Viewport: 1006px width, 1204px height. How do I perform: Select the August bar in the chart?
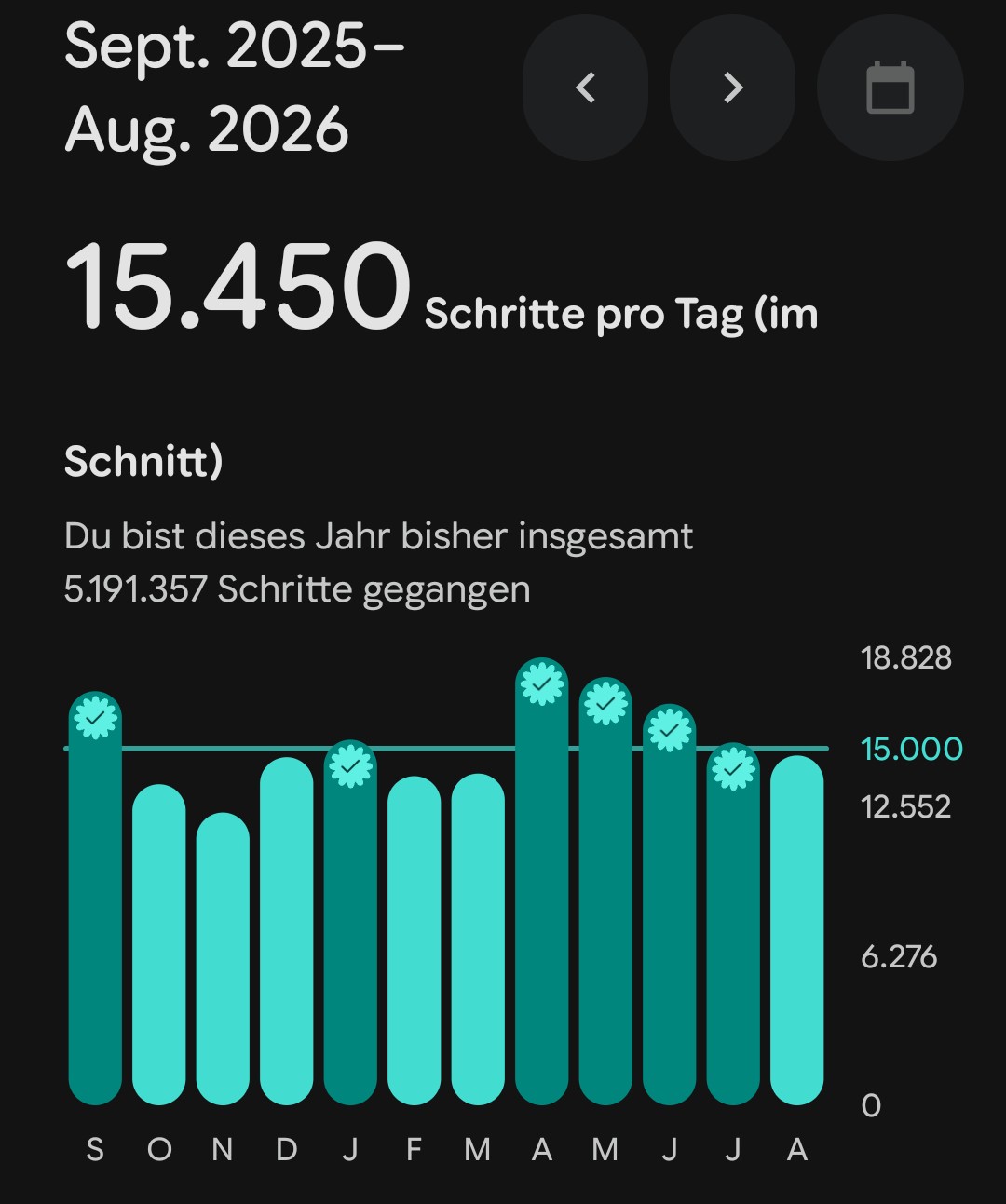pos(797,930)
